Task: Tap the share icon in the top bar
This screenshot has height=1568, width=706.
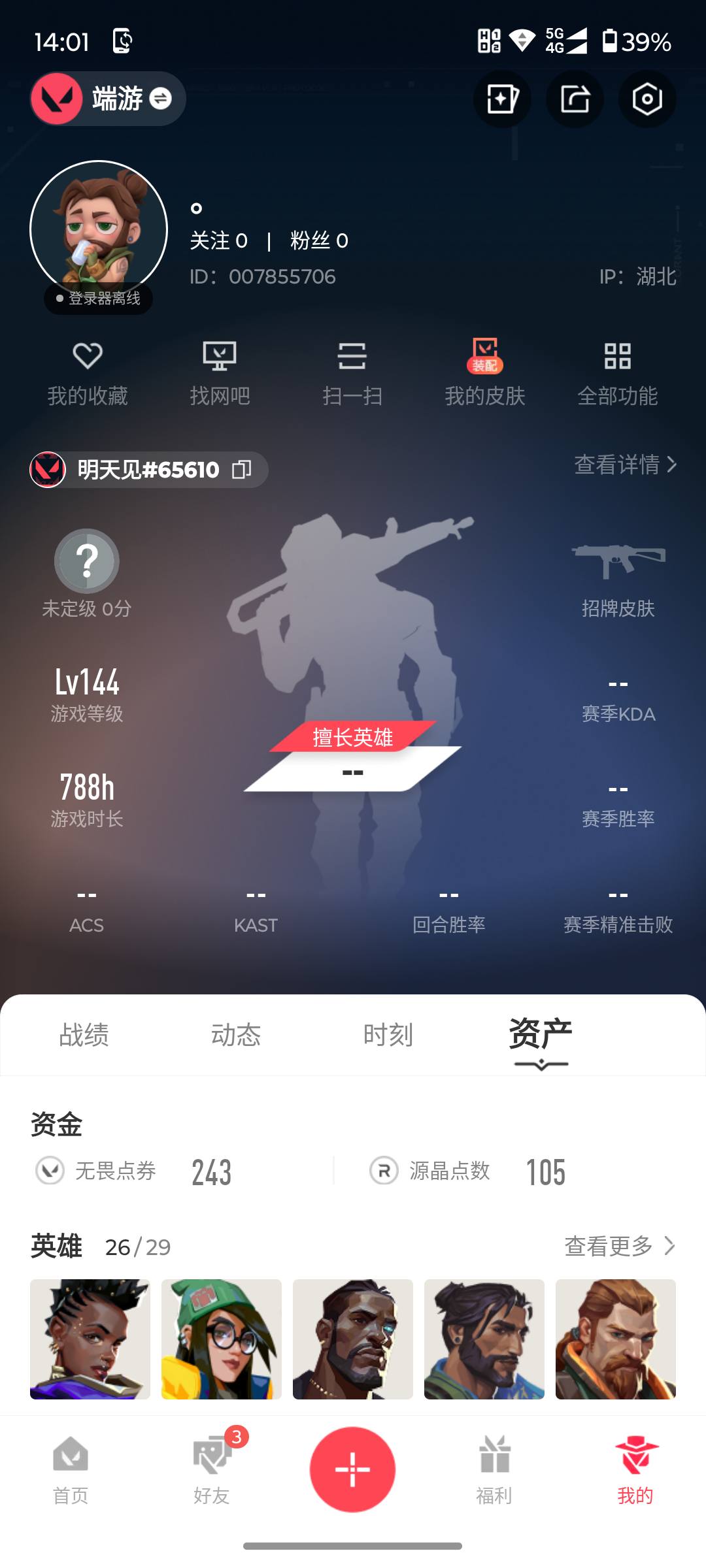Action: (x=575, y=99)
